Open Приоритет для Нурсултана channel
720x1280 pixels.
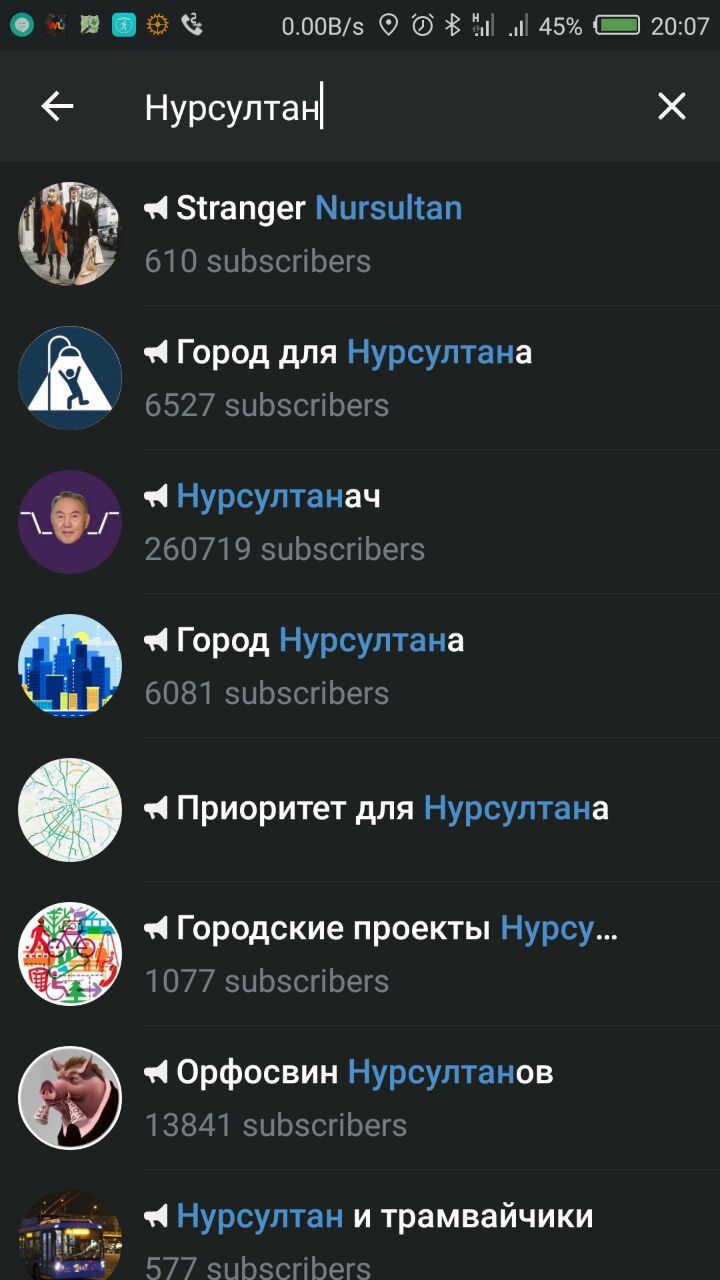(x=360, y=810)
